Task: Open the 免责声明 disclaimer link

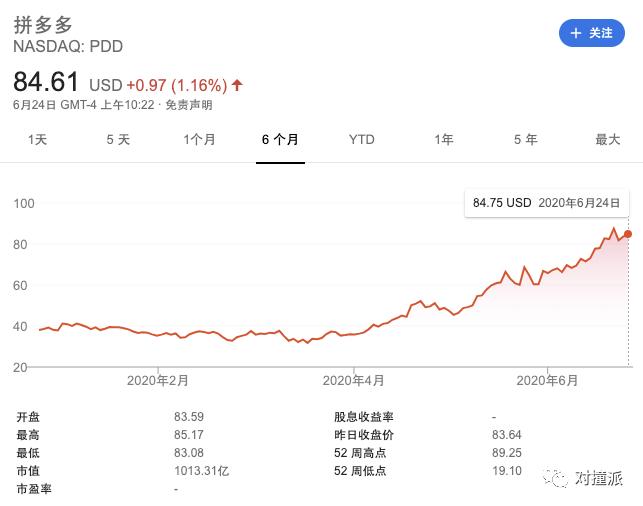Action: pyautogui.click(x=189, y=105)
